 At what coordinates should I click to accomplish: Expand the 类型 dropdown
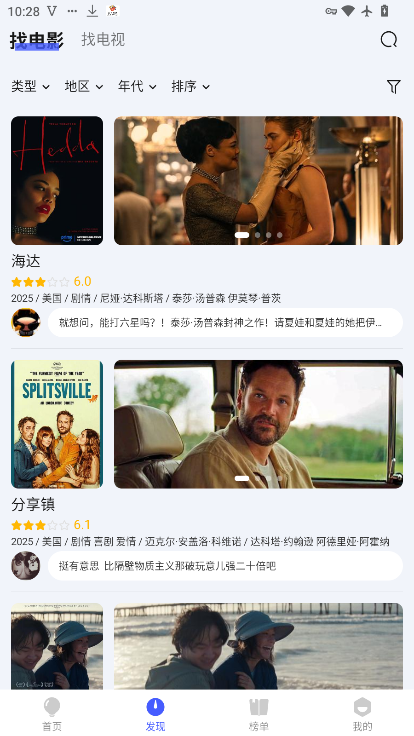[x=31, y=86]
